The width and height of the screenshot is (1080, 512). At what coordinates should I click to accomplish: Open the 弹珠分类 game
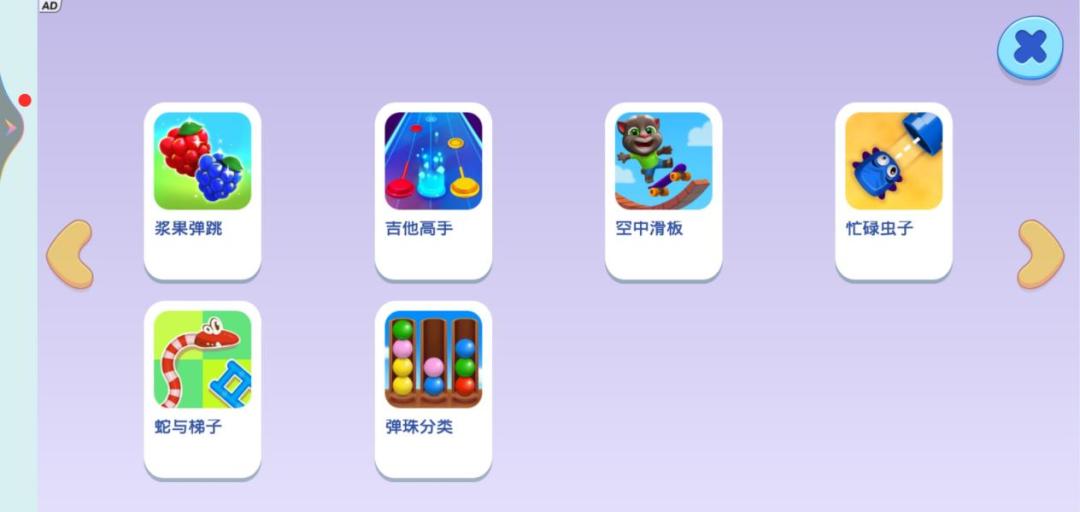433,360
